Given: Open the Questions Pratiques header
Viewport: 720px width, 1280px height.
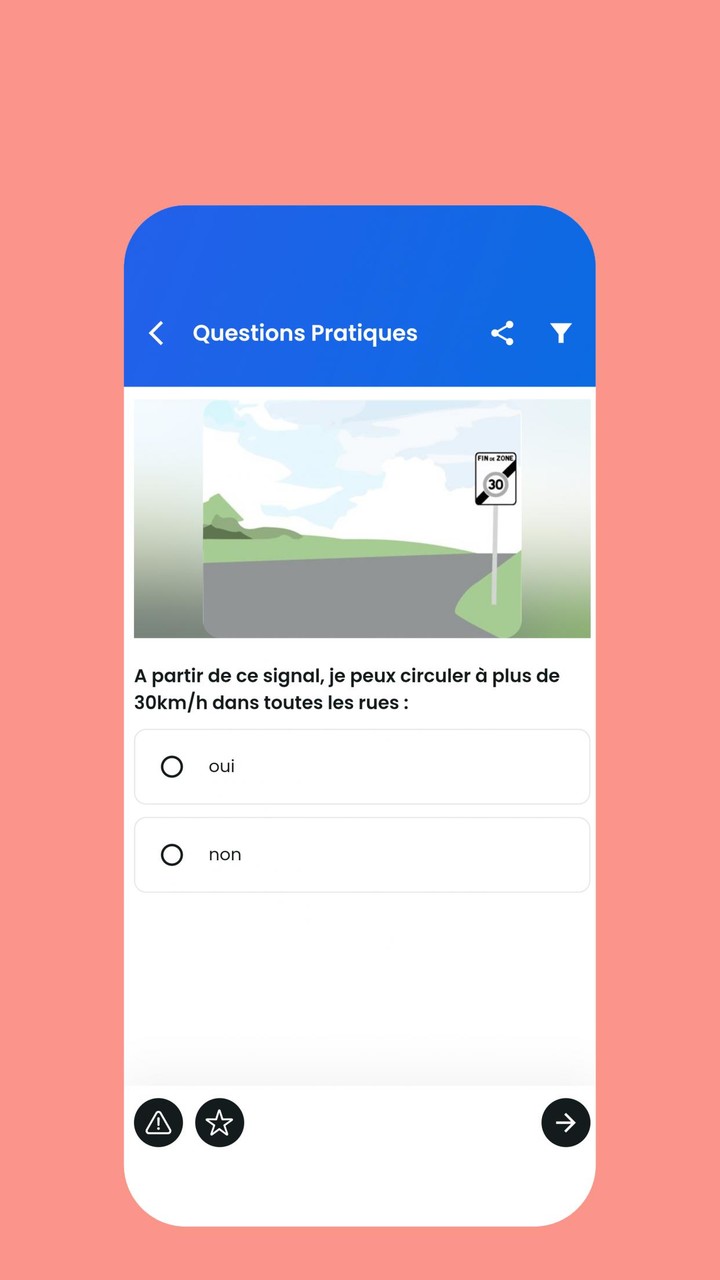Looking at the screenshot, I should click(x=305, y=333).
